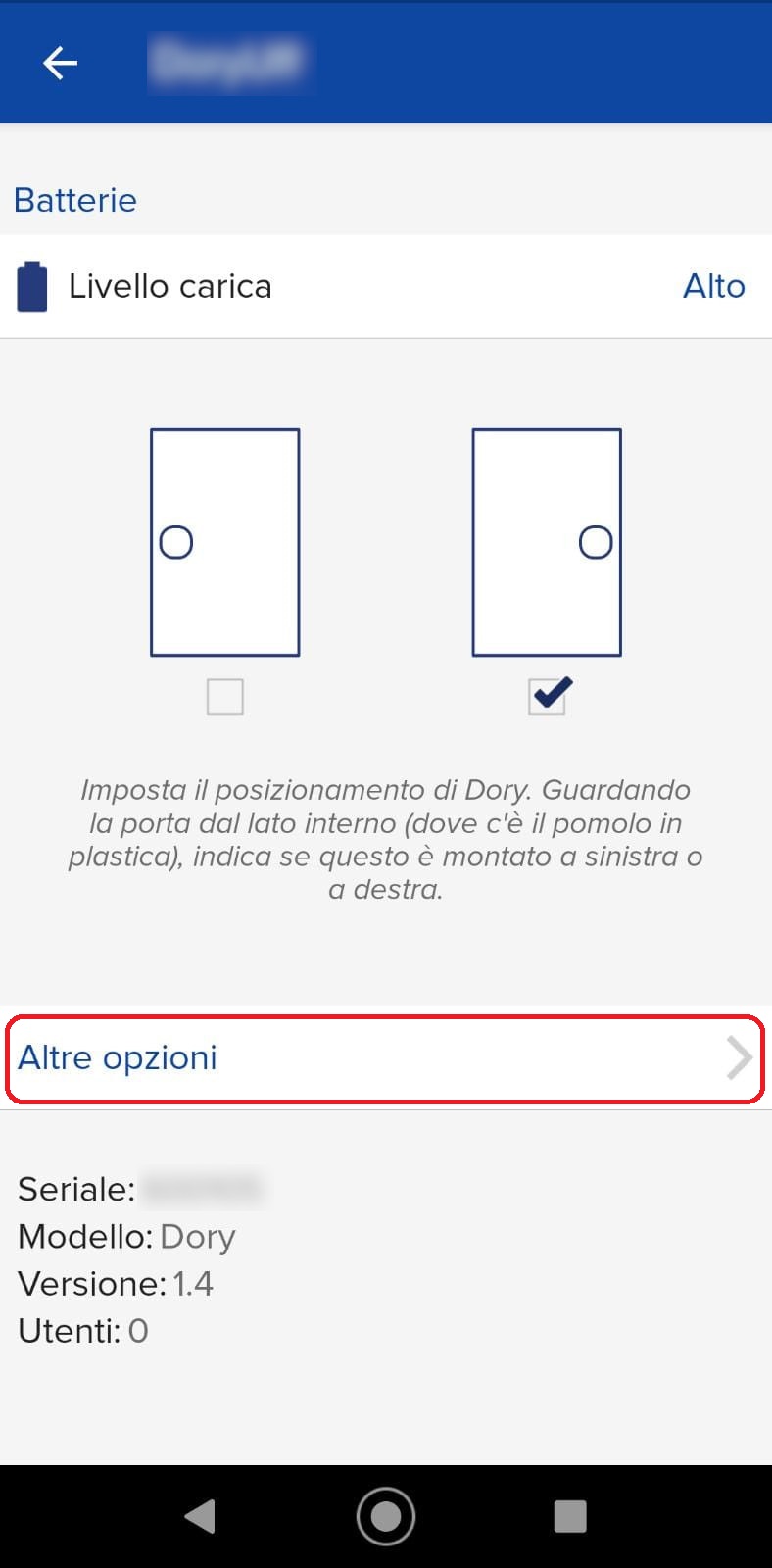Open Altre opzioni
772x1568 pixels.
pyautogui.click(x=385, y=1058)
